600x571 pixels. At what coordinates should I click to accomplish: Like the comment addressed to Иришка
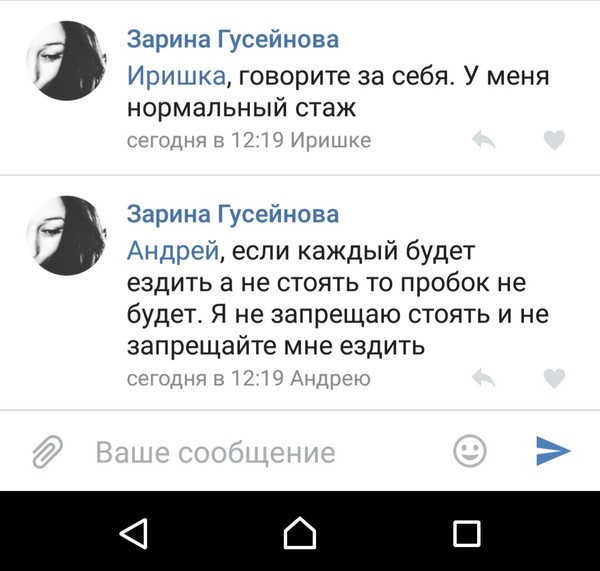click(553, 141)
